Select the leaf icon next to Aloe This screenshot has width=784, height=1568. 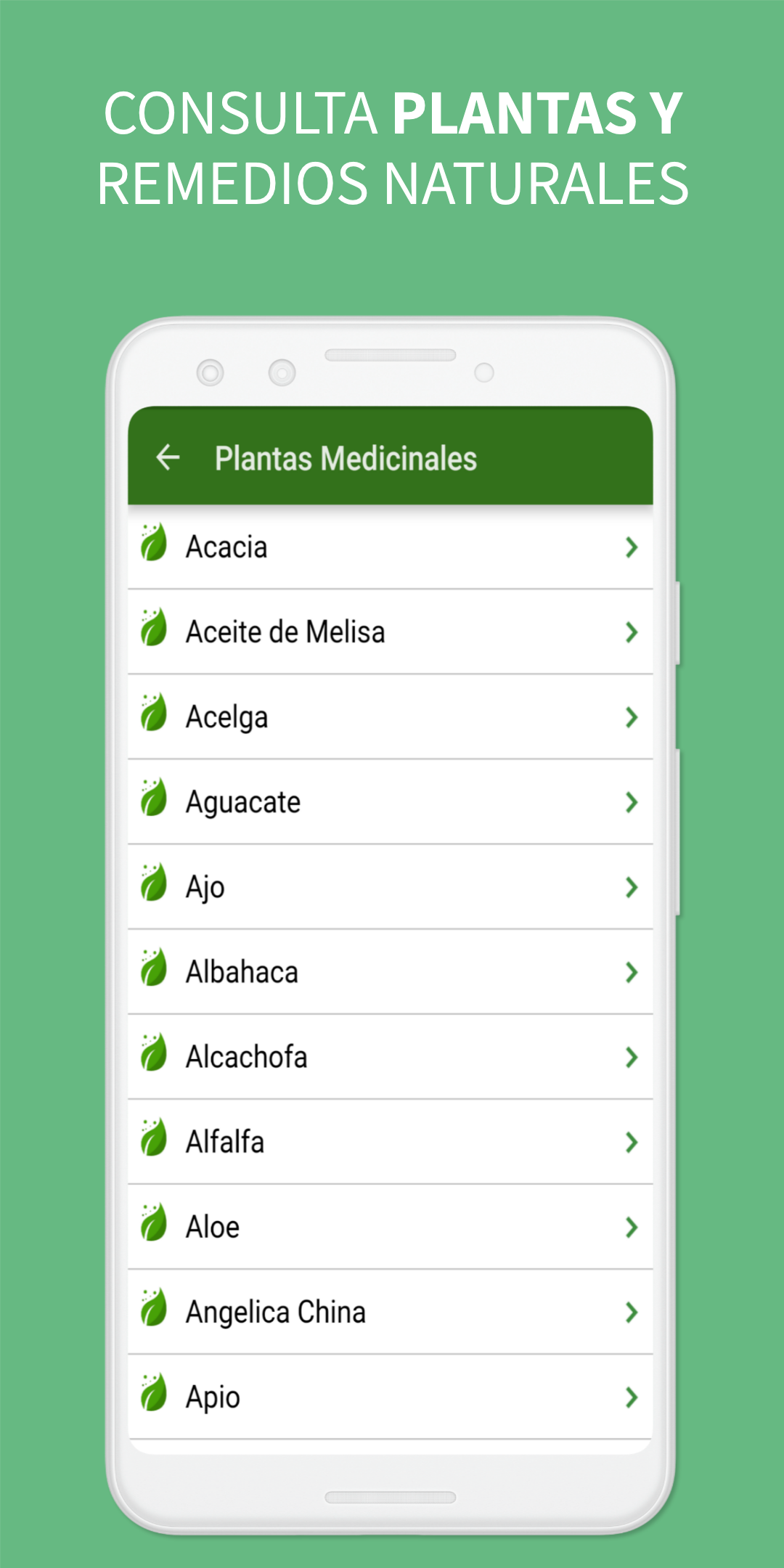152,1227
